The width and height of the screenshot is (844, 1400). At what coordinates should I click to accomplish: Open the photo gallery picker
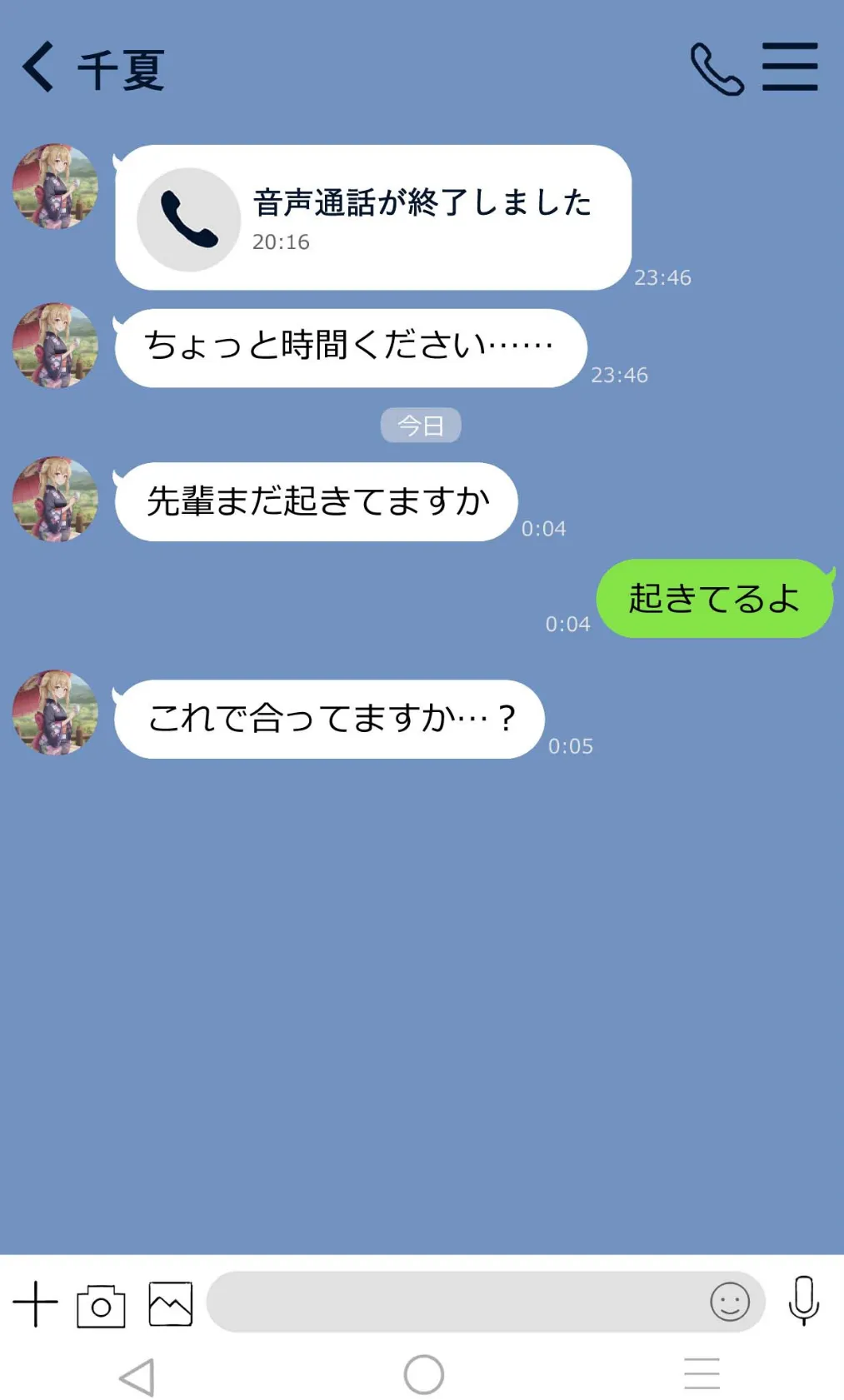168,1303
